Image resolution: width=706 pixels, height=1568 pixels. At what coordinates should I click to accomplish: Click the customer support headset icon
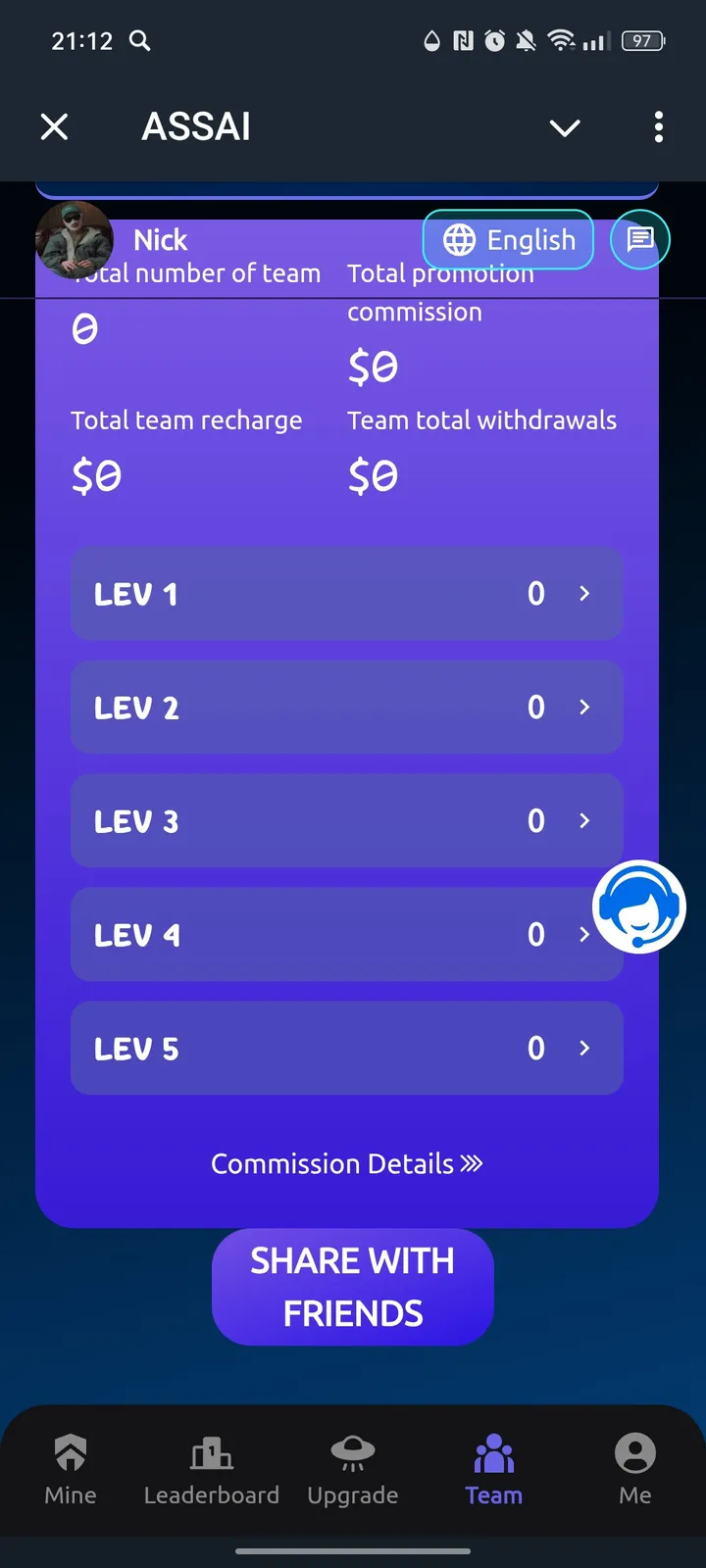coord(639,906)
